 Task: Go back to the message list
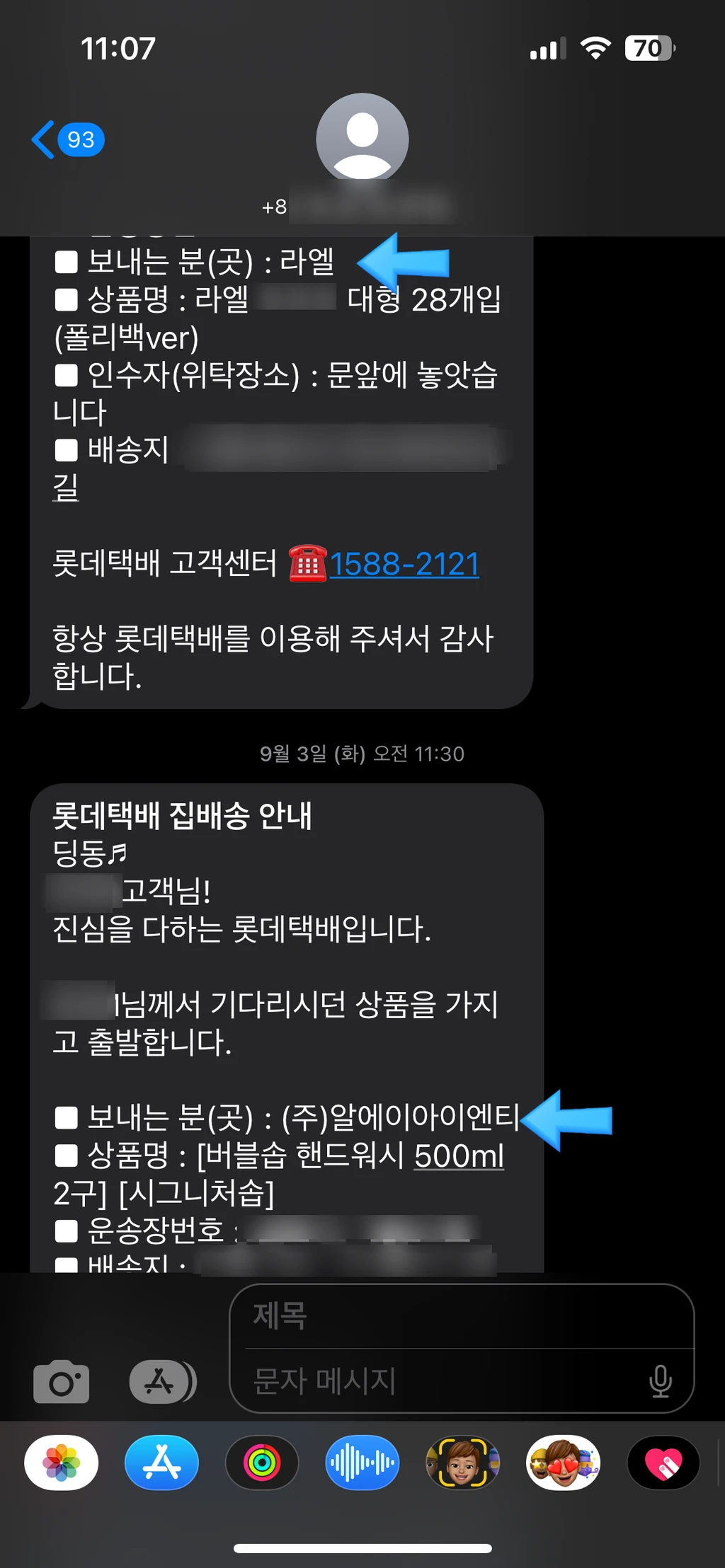pos(67,139)
